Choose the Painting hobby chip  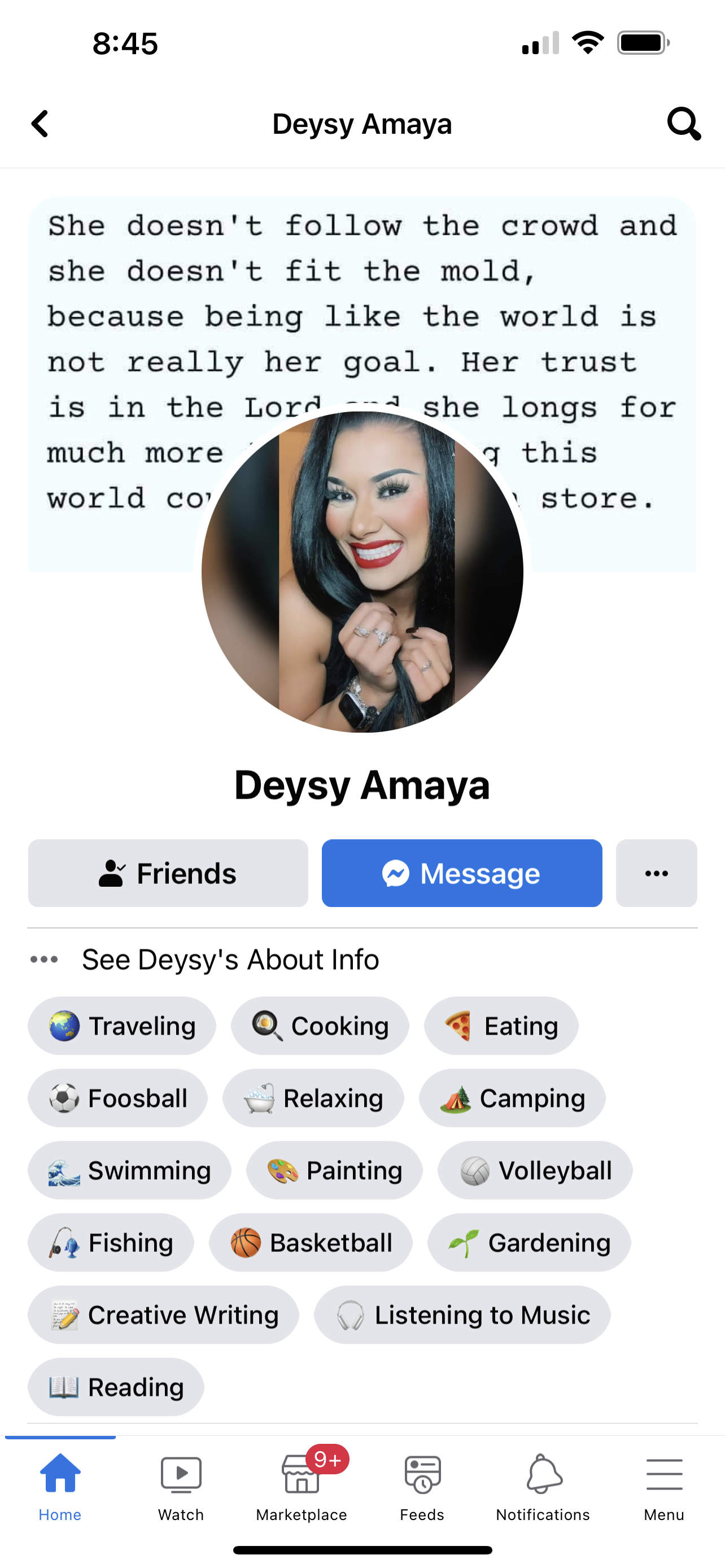pos(334,1170)
